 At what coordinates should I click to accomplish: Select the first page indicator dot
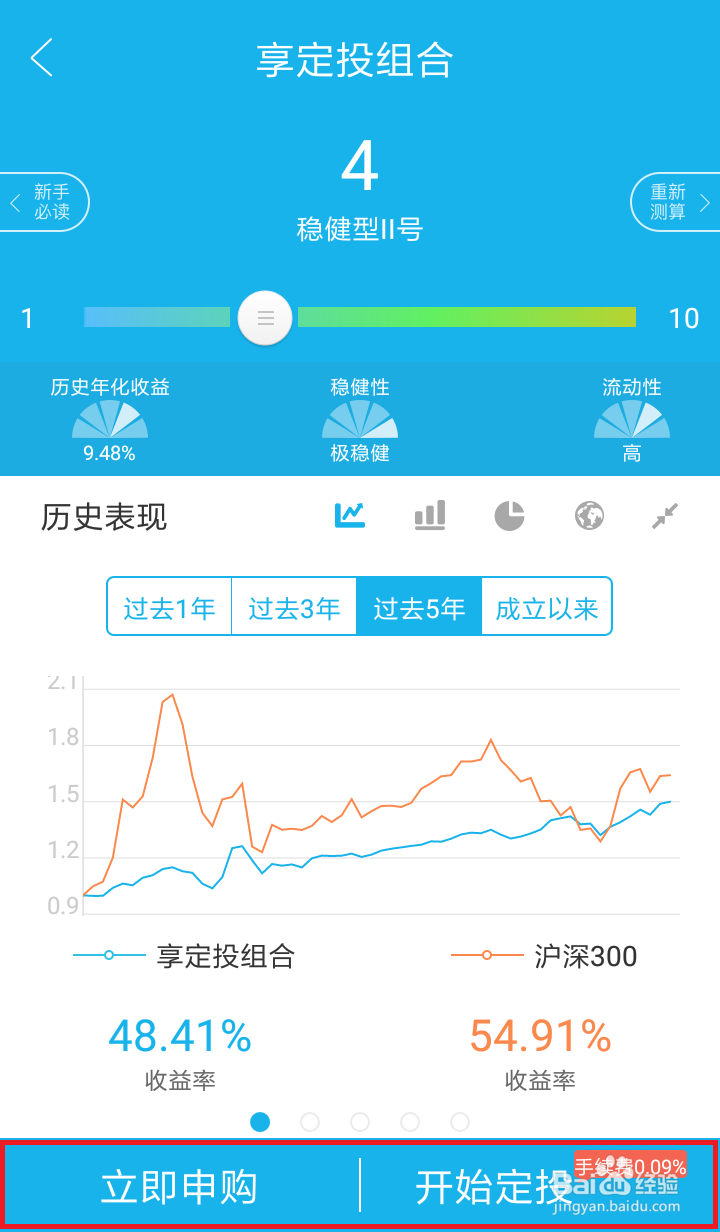coord(260,1123)
